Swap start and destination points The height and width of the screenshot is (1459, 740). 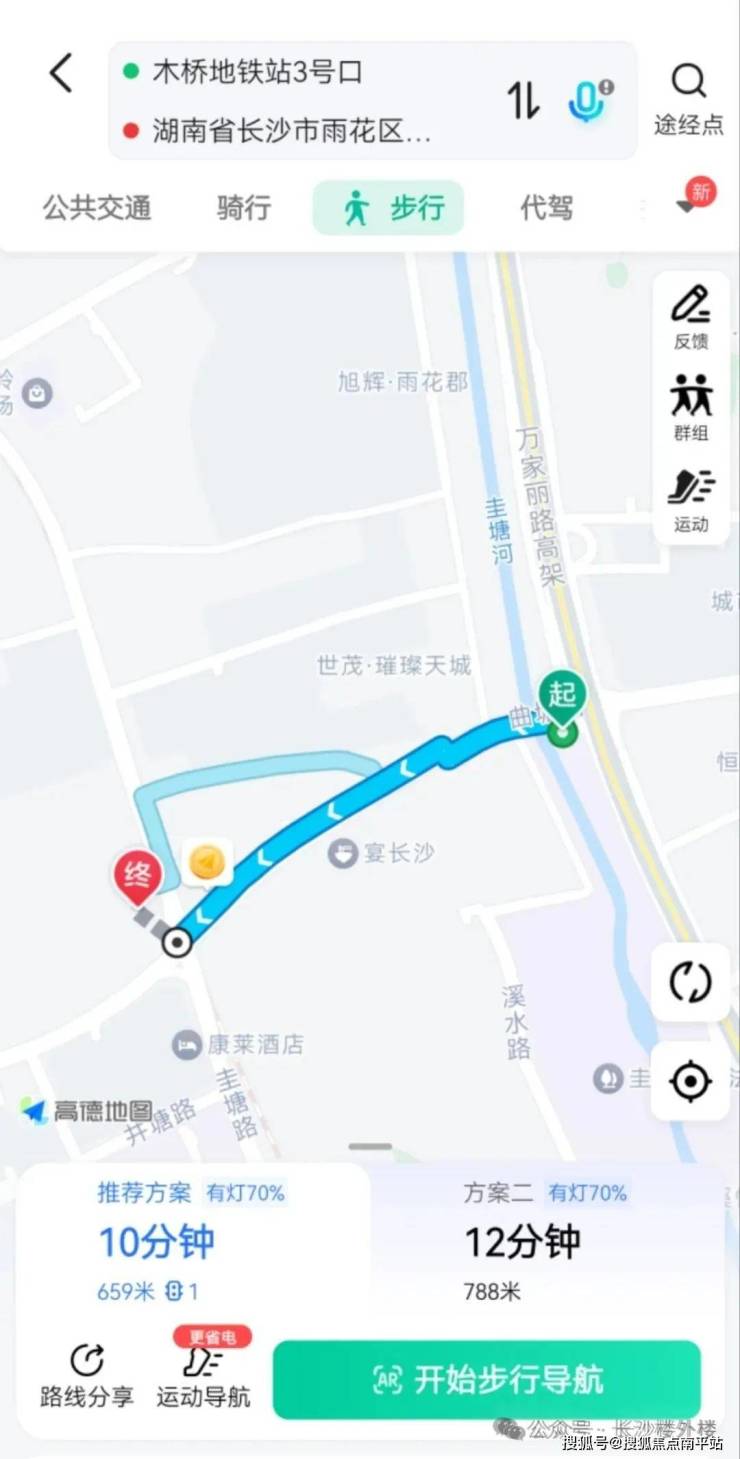[523, 100]
